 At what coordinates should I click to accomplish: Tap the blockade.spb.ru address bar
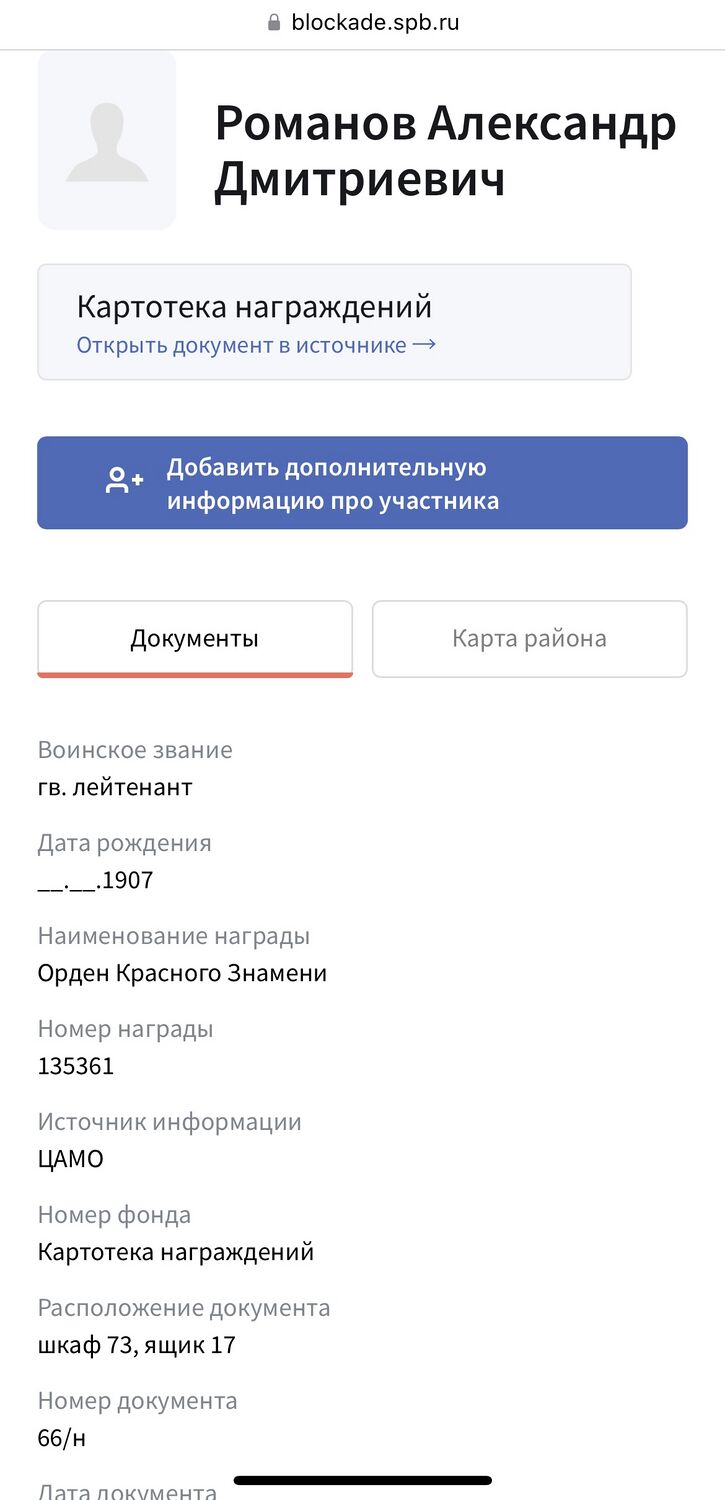click(363, 22)
